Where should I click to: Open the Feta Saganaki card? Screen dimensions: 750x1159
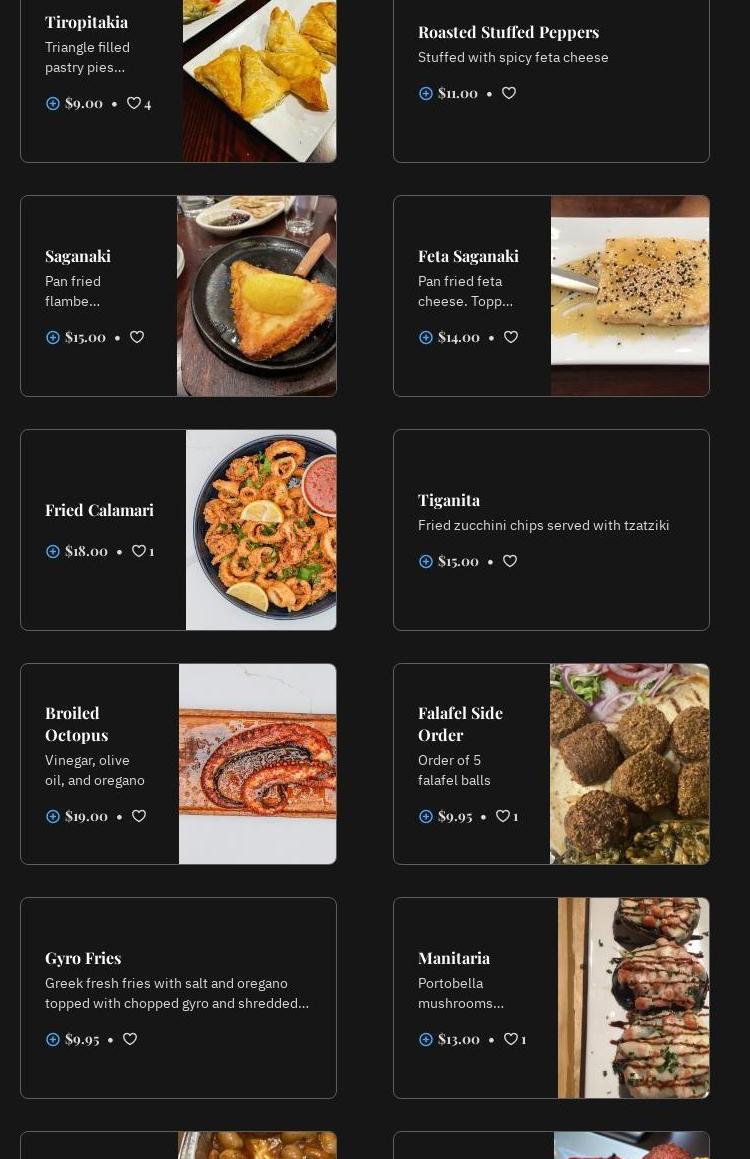(x=468, y=256)
